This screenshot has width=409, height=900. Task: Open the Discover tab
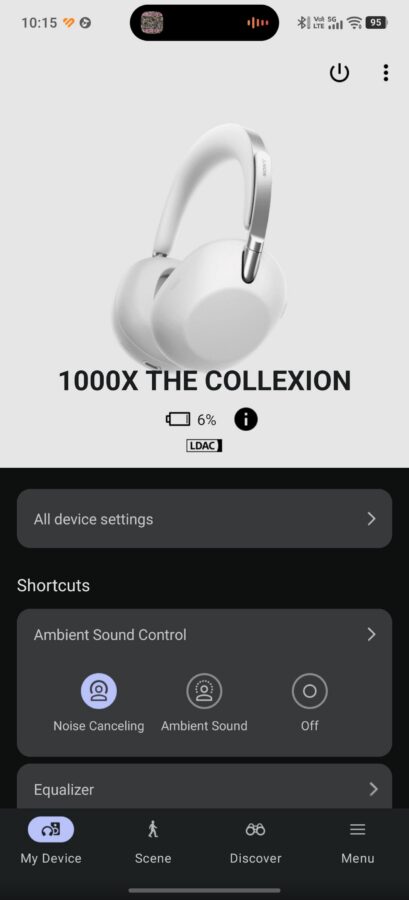tap(255, 841)
